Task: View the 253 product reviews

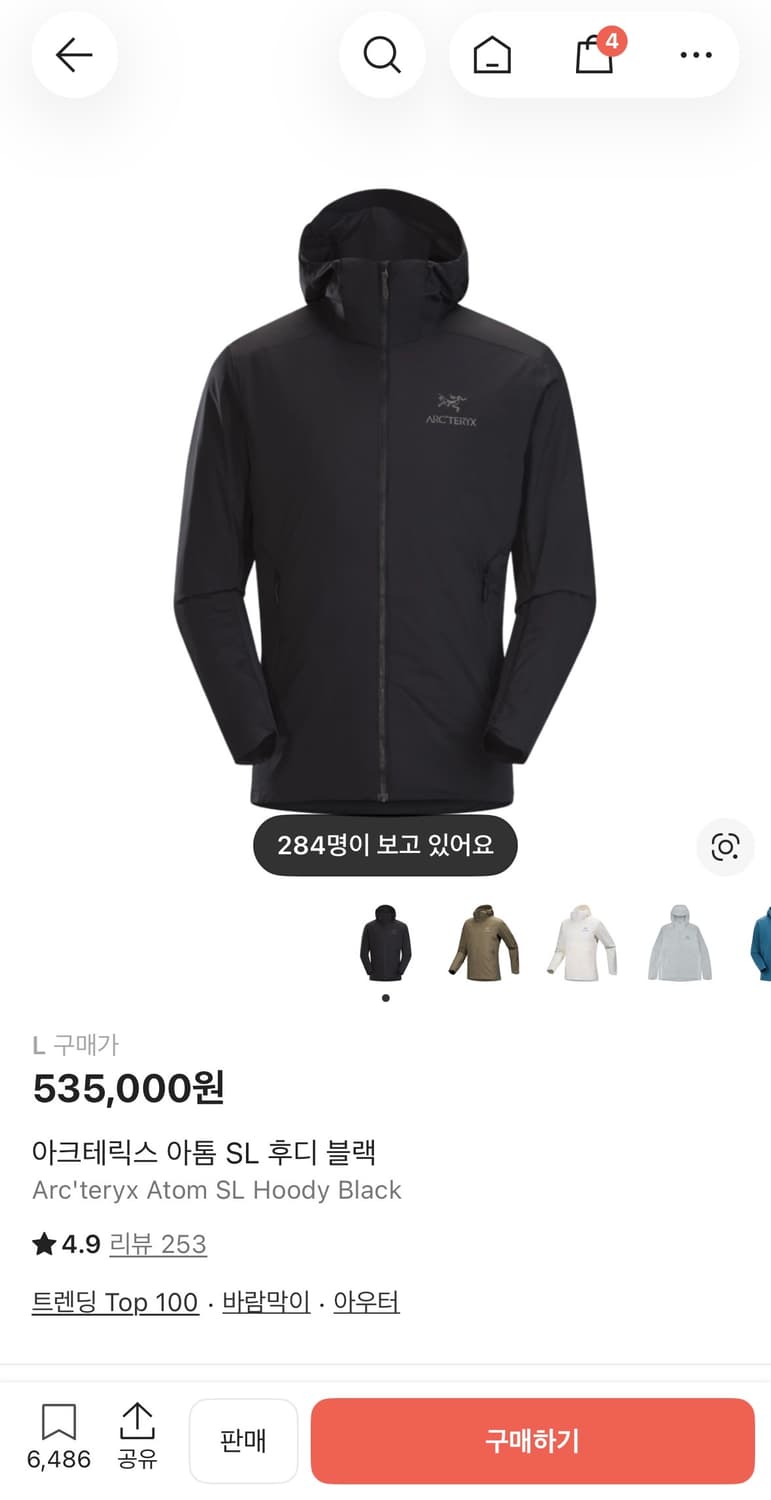Action: click(158, 1244)
